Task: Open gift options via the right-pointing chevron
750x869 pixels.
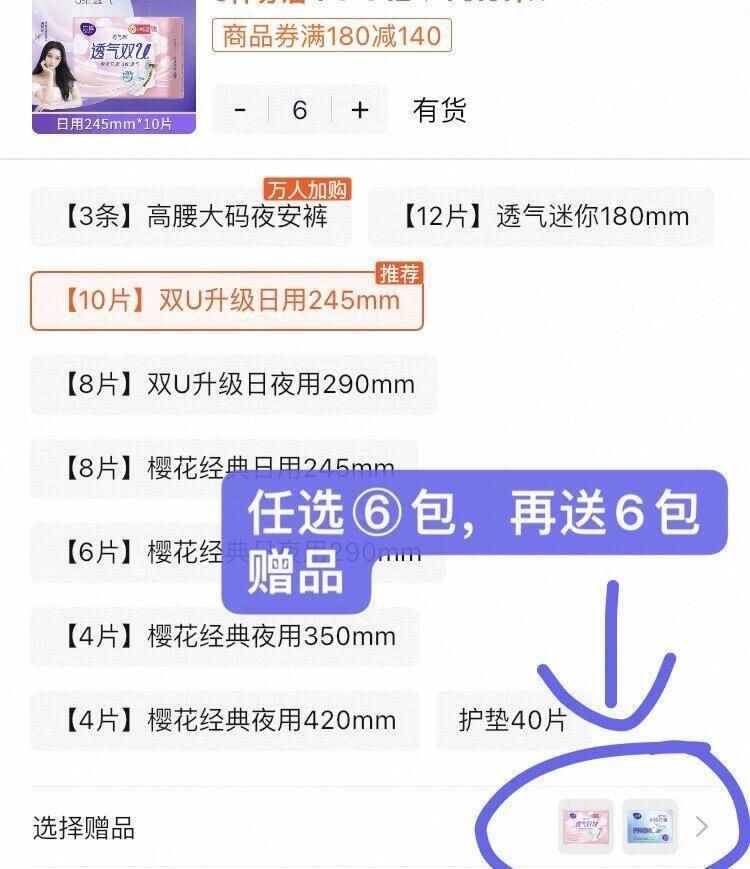Action: 703,827
